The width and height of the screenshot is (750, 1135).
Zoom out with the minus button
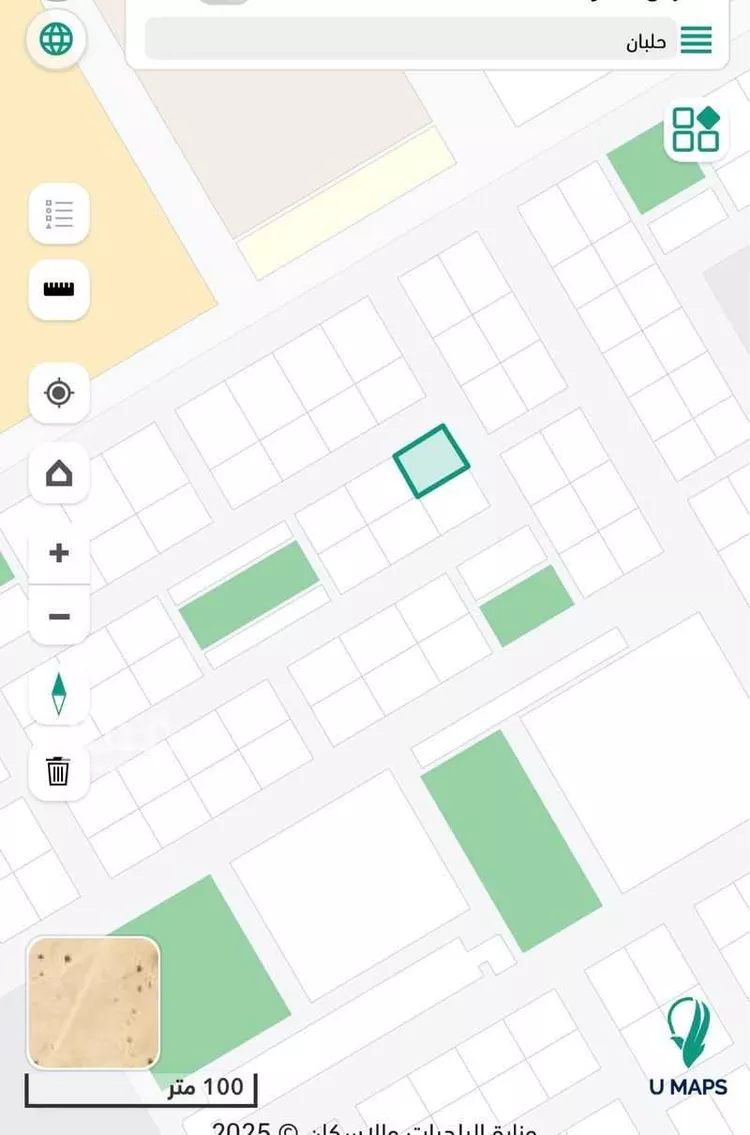point(59,616)
